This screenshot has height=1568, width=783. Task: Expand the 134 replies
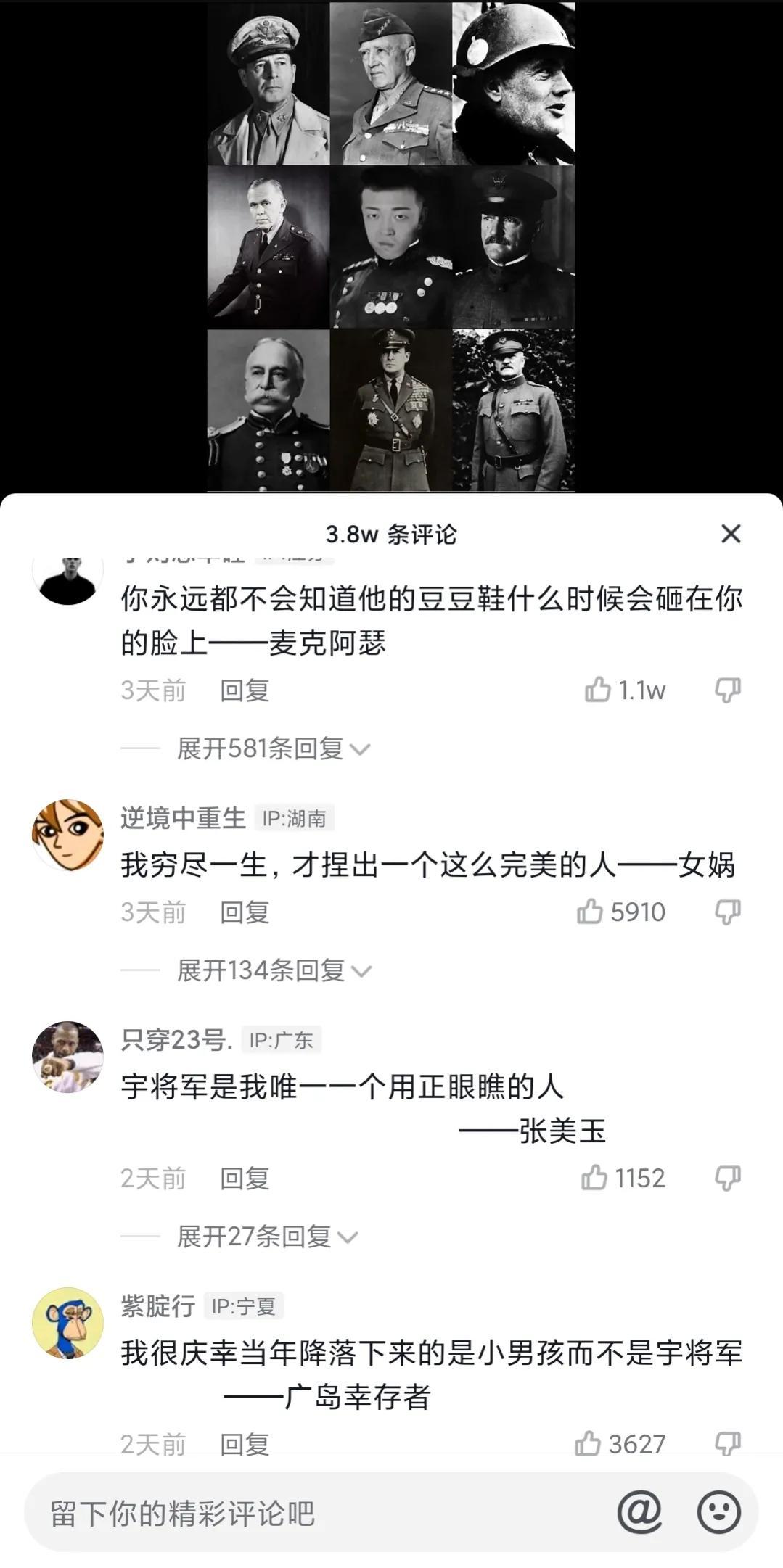click(274, 970)
